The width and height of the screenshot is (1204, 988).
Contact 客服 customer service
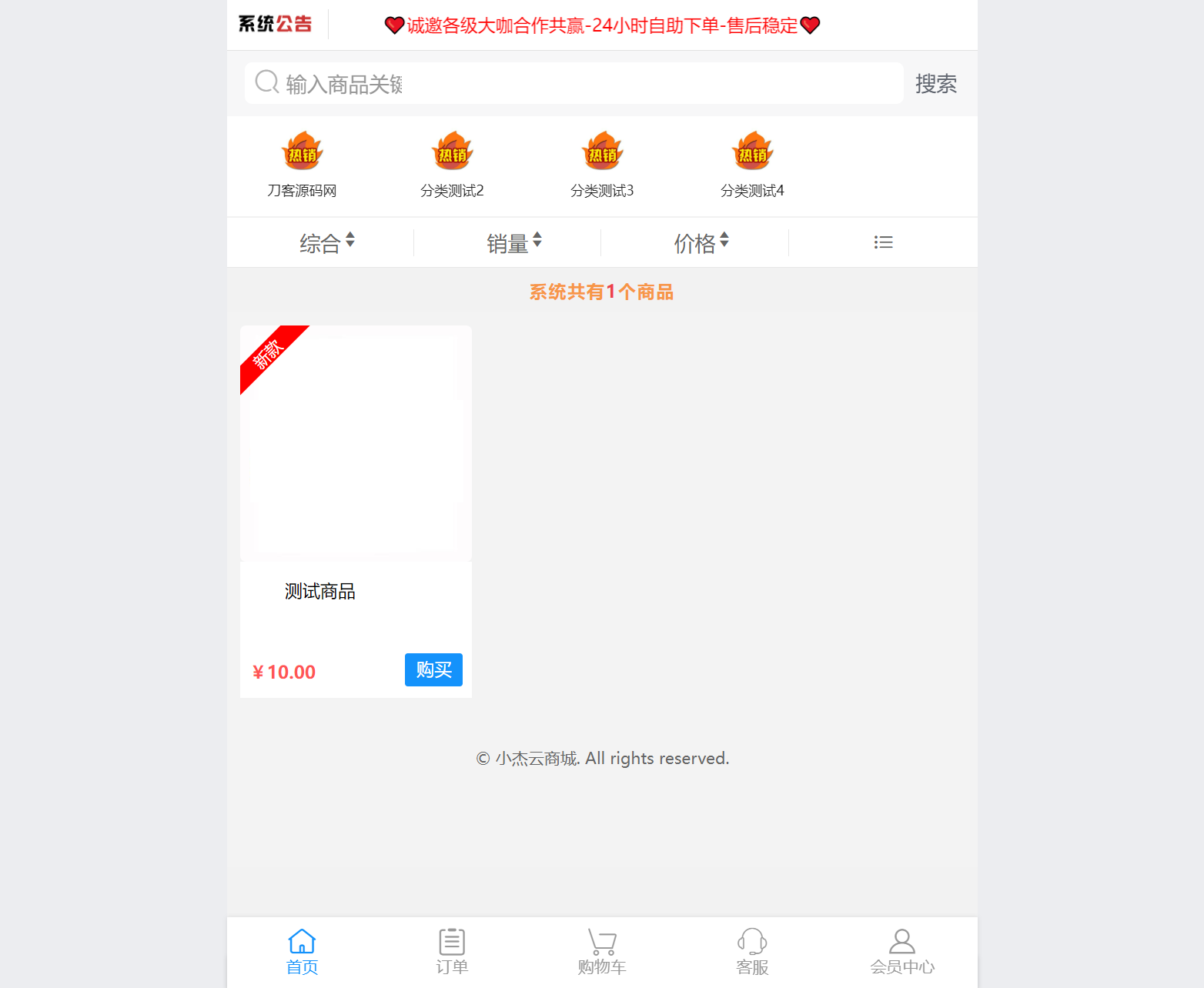[x=752, y=952]
